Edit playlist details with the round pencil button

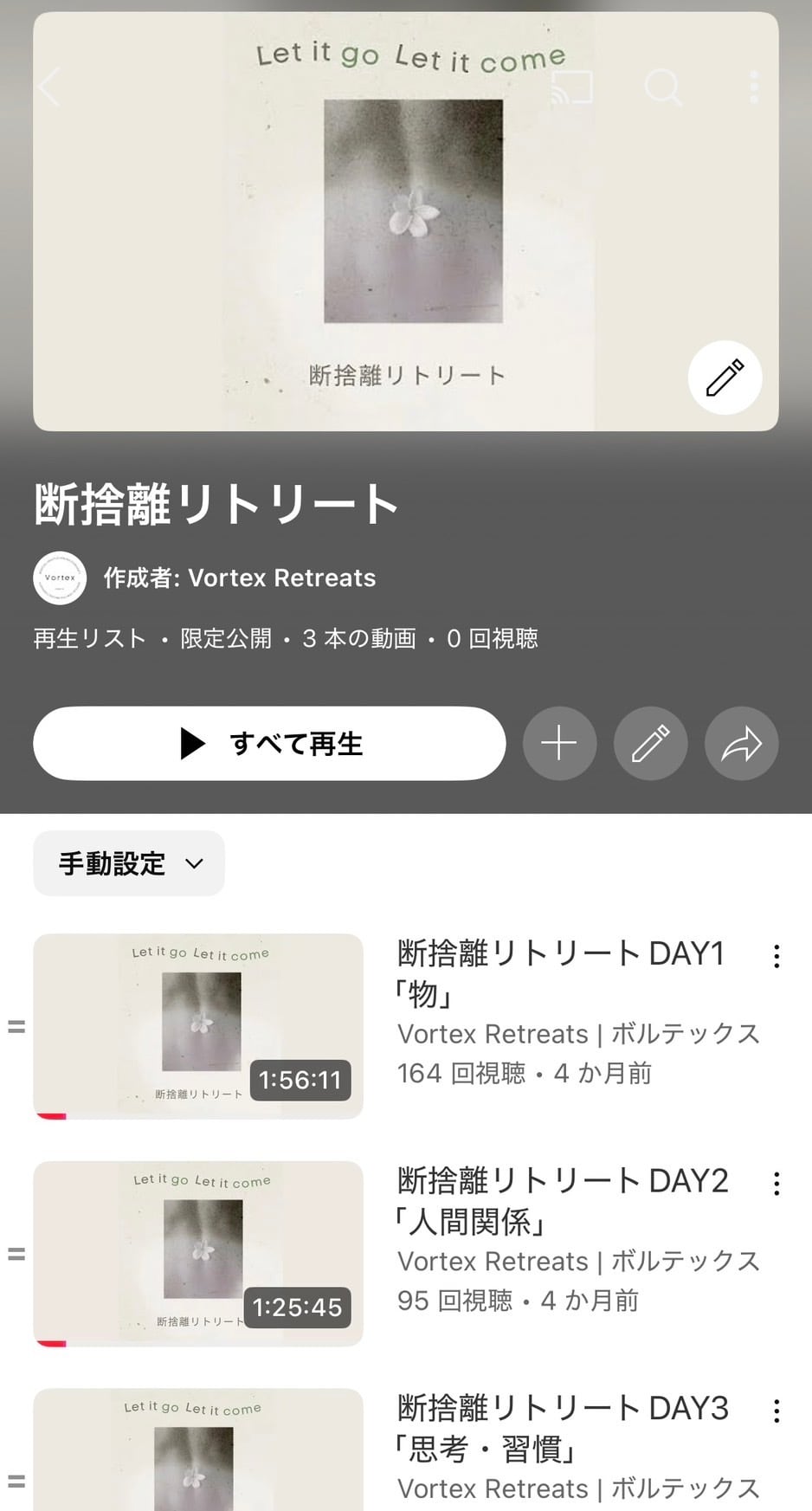tap(650, 743)
